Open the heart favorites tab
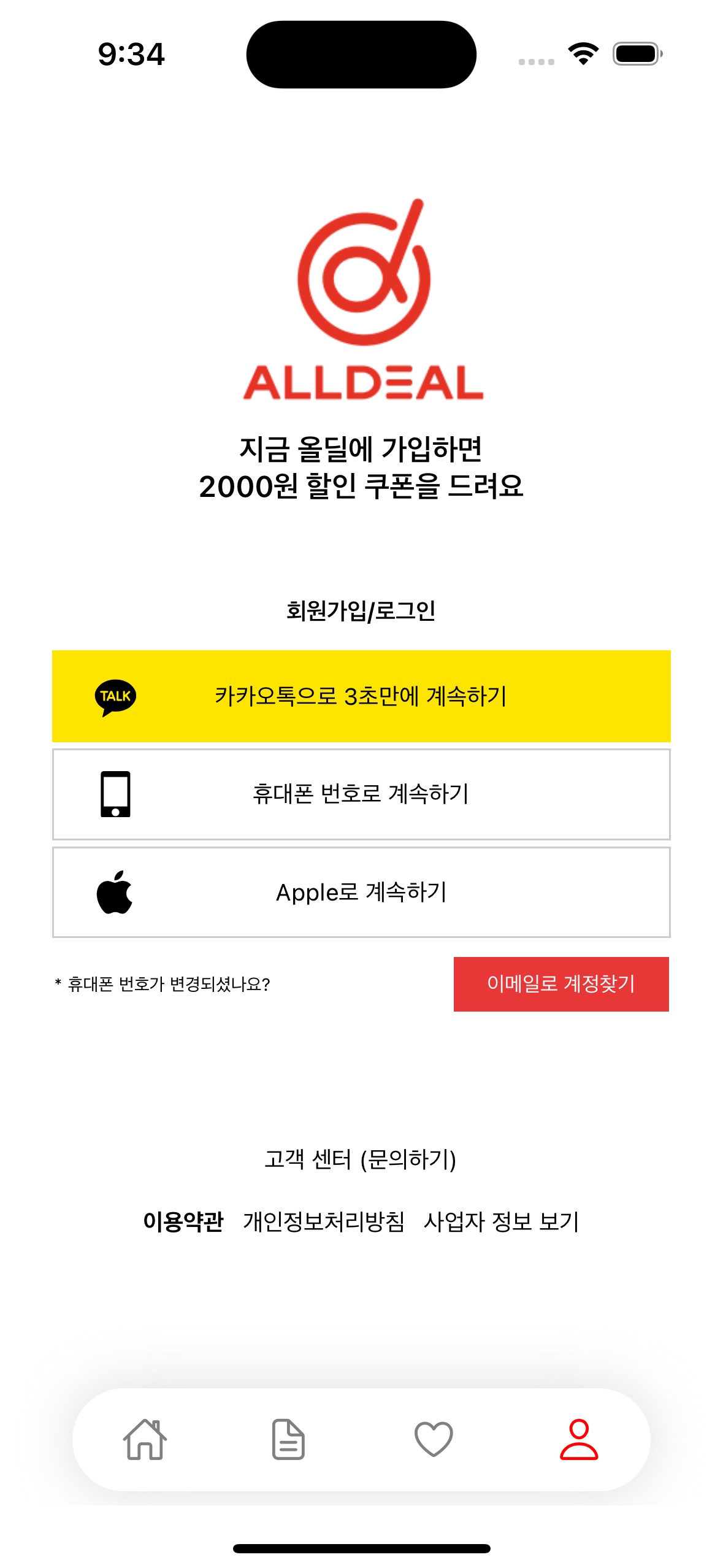Screen dimensions: 723x1568 [434, 1439]
